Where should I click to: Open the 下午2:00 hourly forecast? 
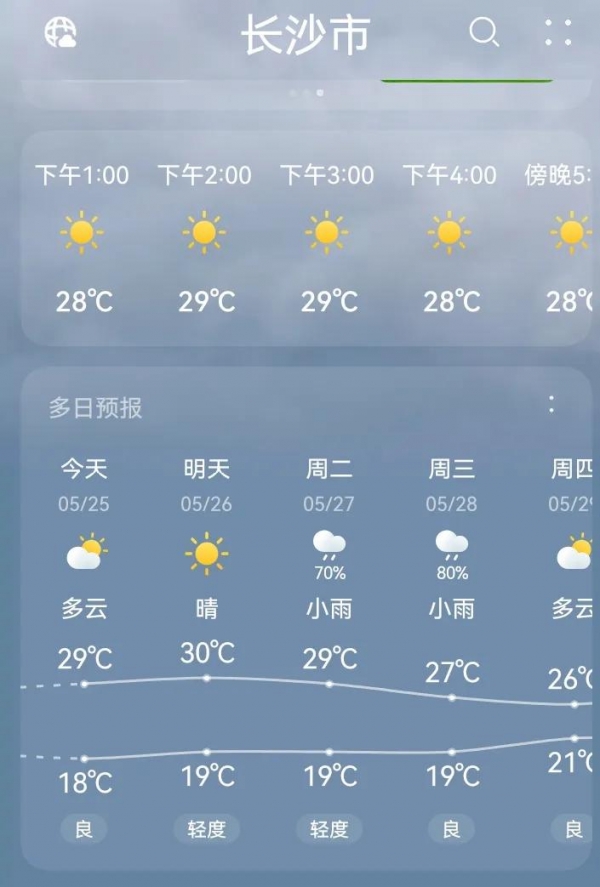pos(204,235)
